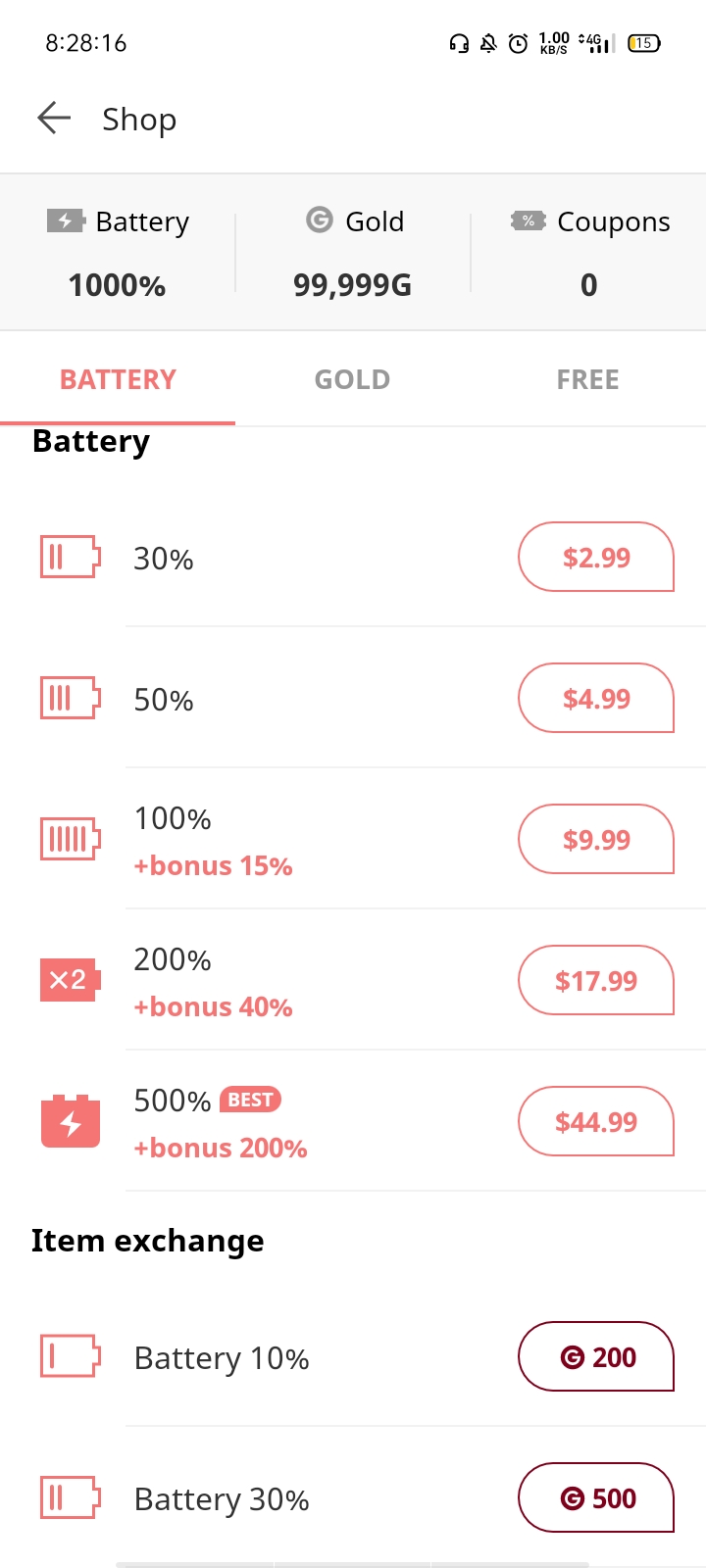Buy 30% battery for $2.99

[596, 557]
